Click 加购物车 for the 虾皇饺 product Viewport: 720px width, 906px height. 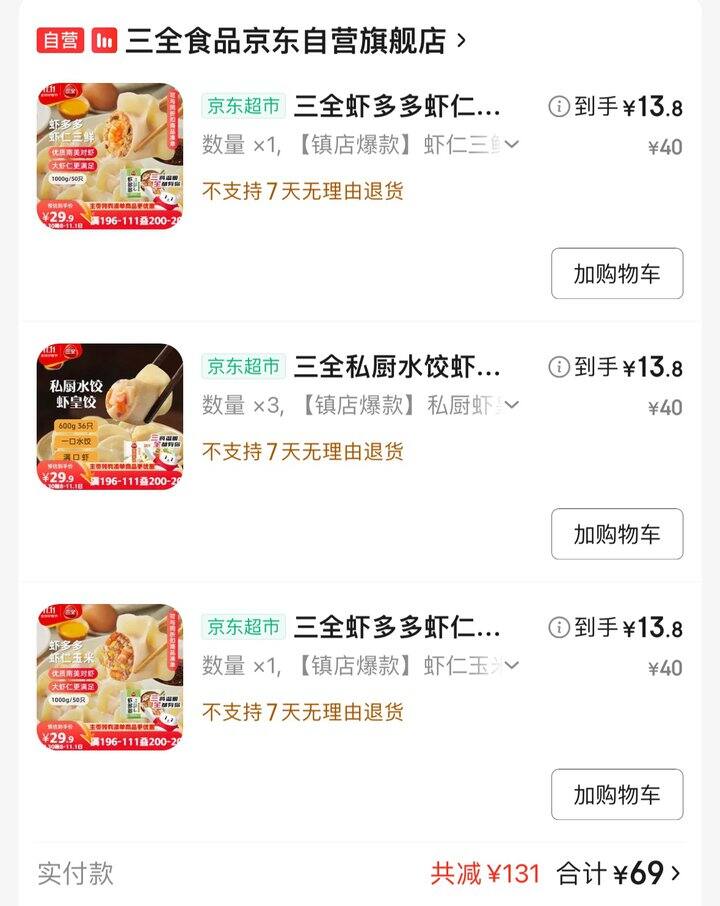click(x=616, y=534)
